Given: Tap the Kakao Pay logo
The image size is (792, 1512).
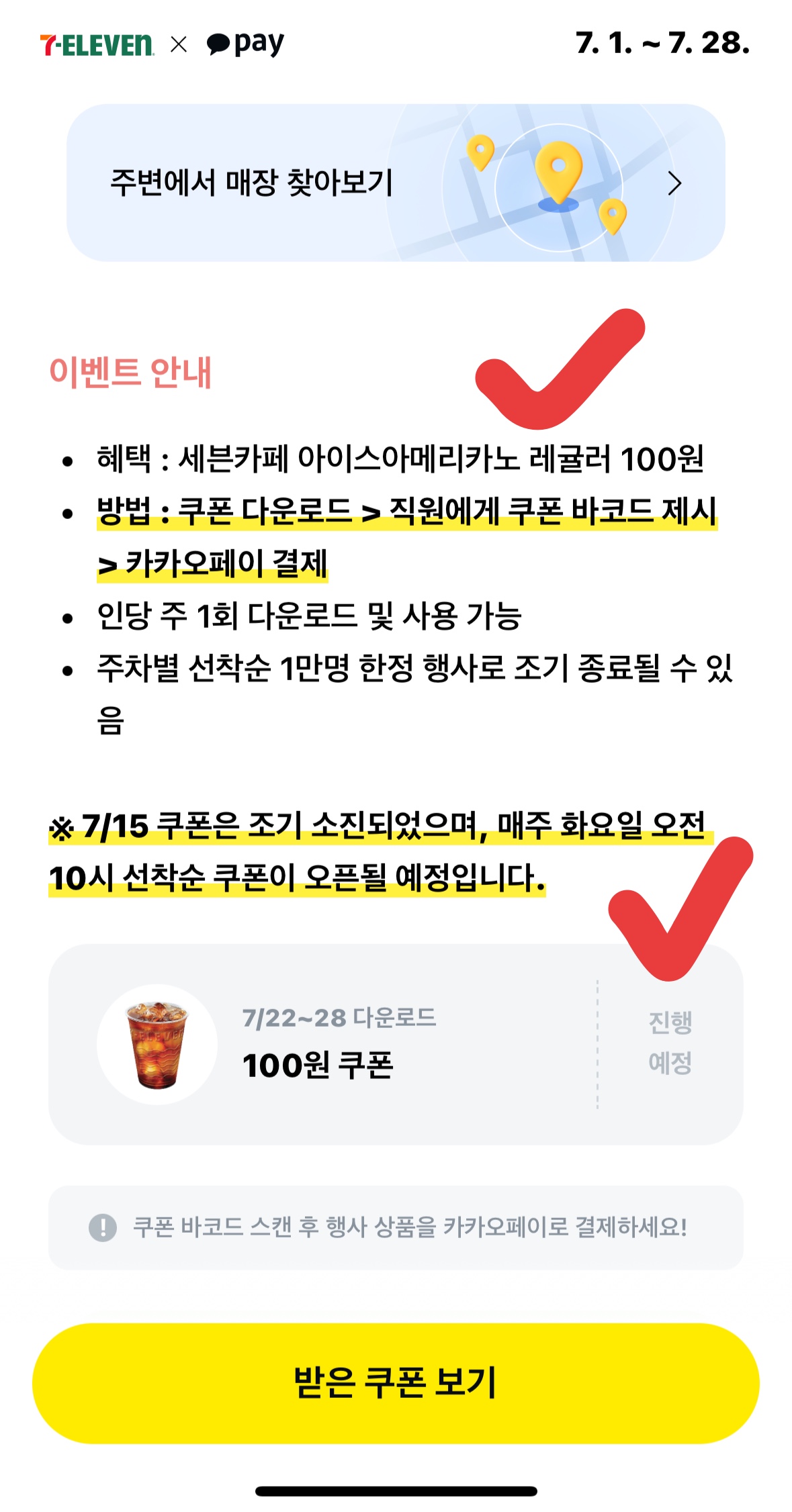Looking at the screenshot, I should 245,42.
